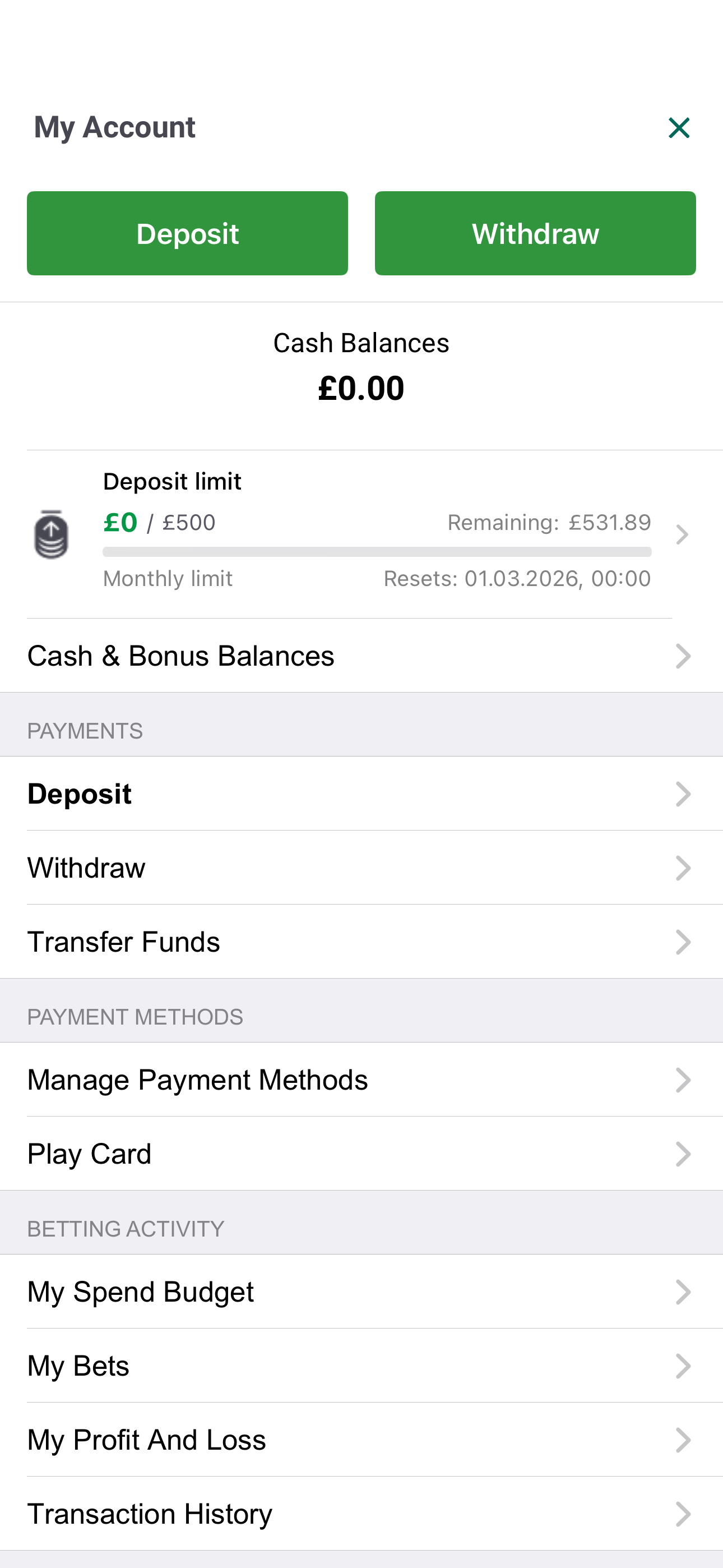Open Transaction History
723x1568 pixels.
coord(361,1514)
